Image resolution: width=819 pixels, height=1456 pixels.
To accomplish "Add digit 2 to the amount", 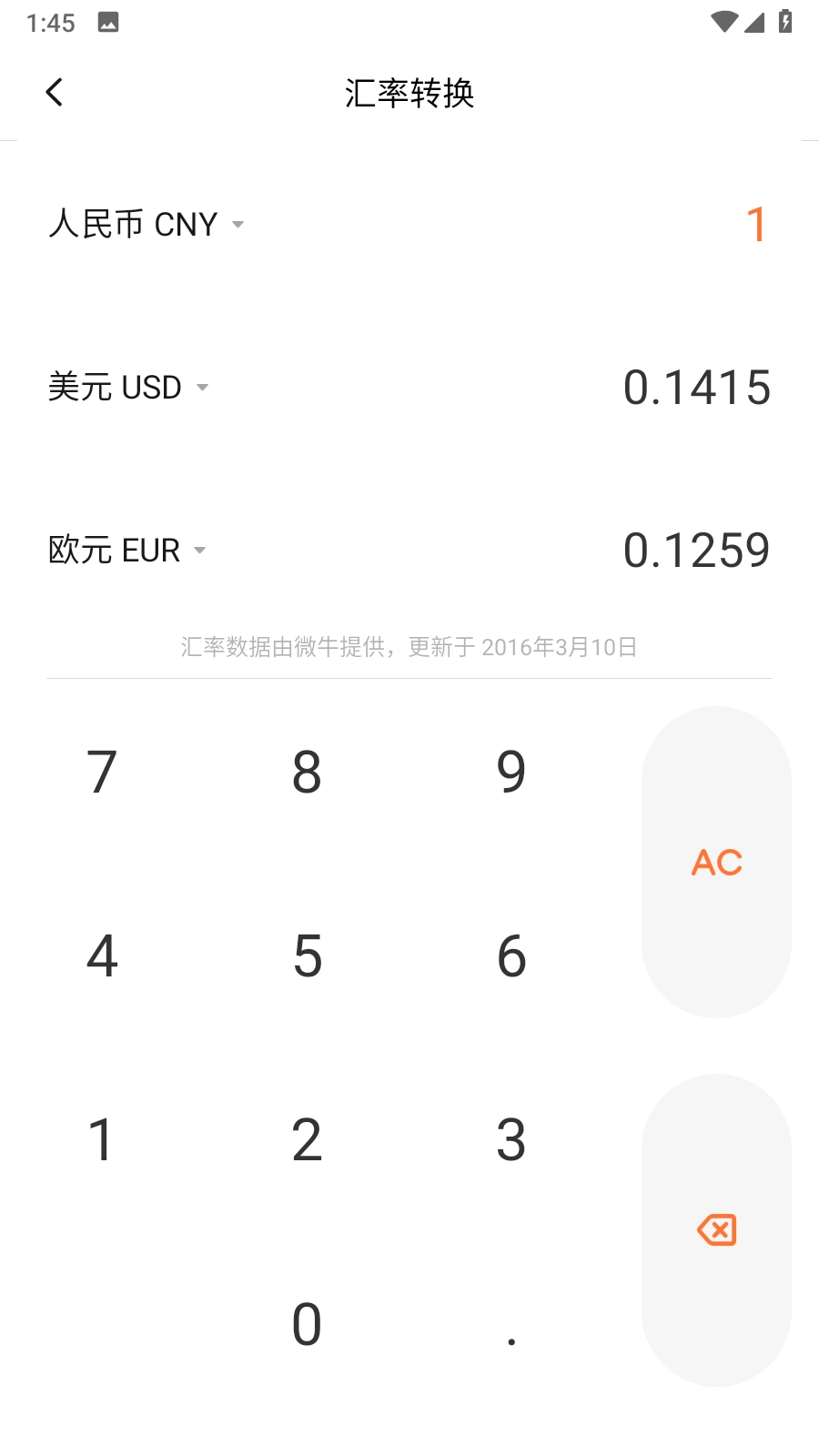I will 307,1139.
